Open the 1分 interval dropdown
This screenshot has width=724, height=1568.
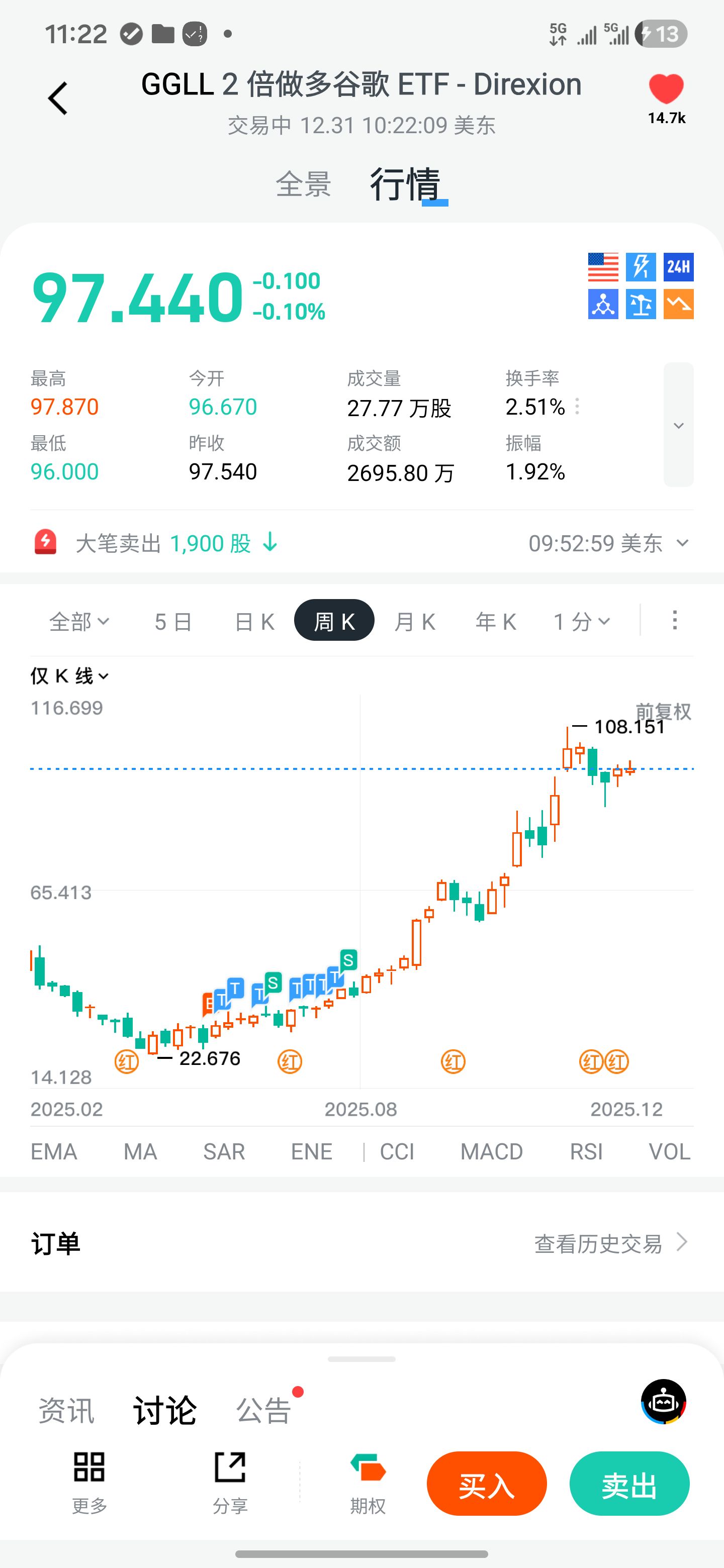pyautogui.click(x=581, y=622)
